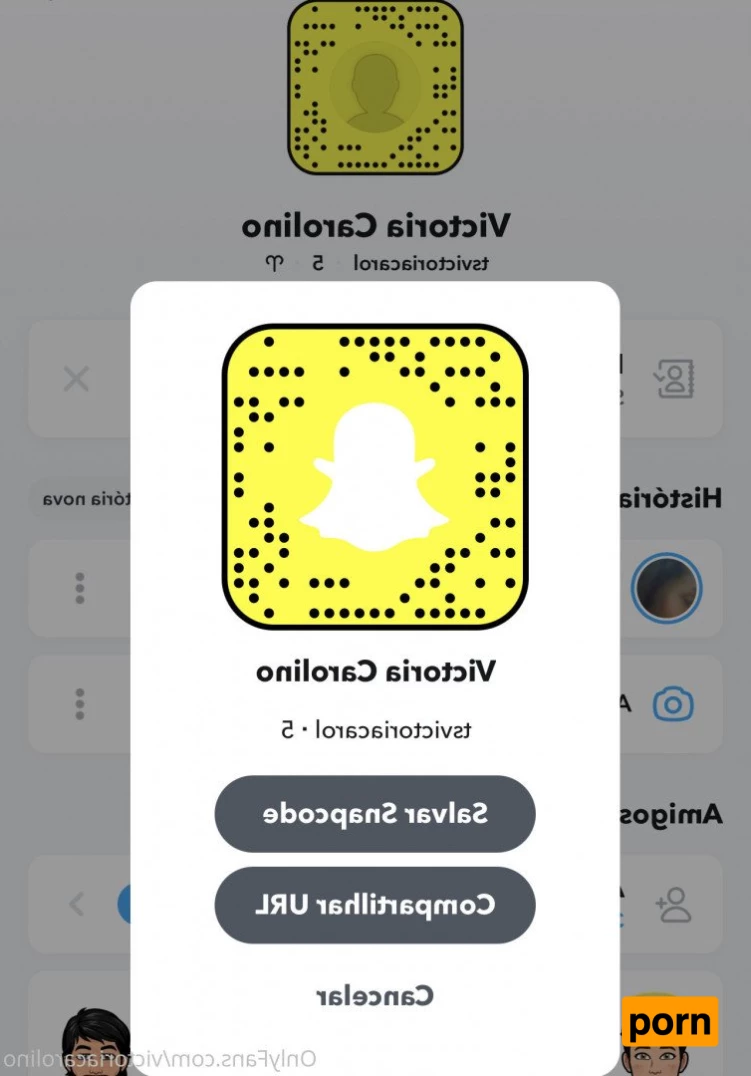Dismiss dialog with Cancelar

(x=375, y=995)
